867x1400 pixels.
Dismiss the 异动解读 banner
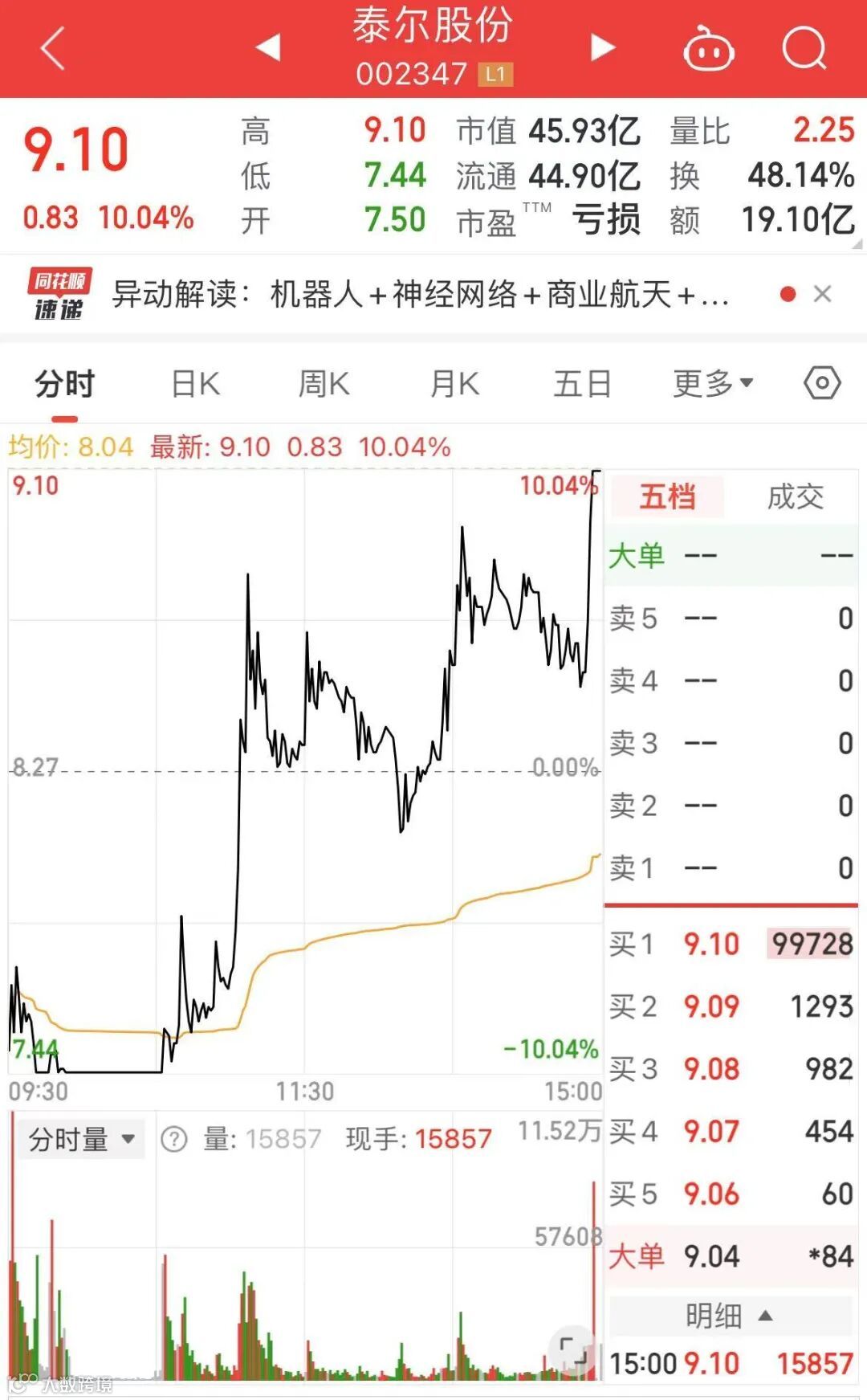[822, 294]
